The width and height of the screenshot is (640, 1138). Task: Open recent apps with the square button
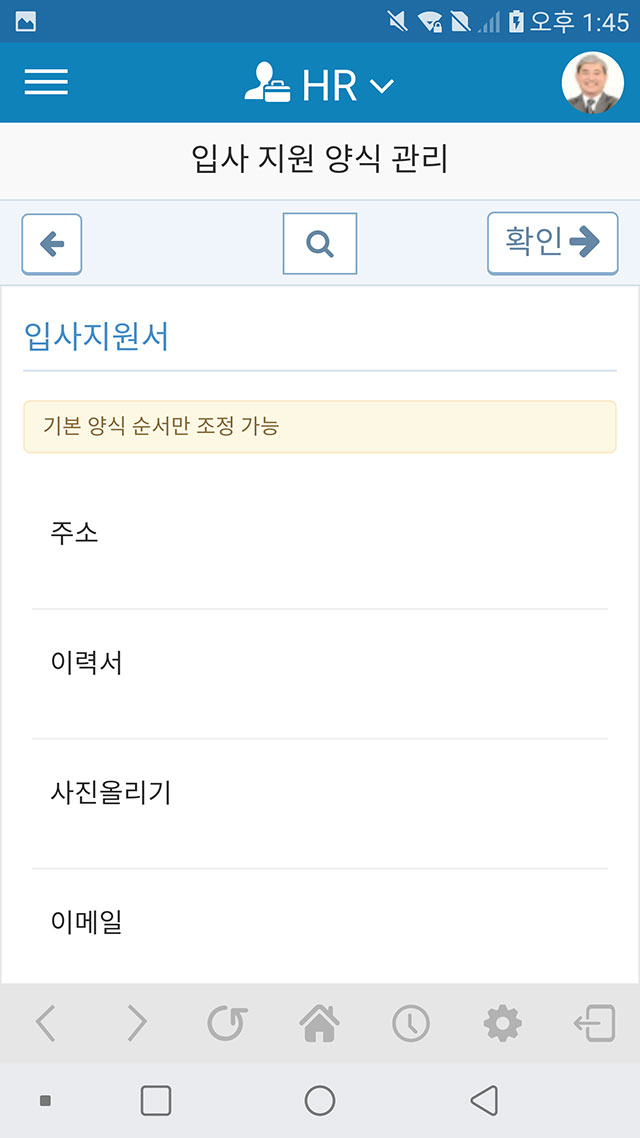click(x=156, y=1100)
